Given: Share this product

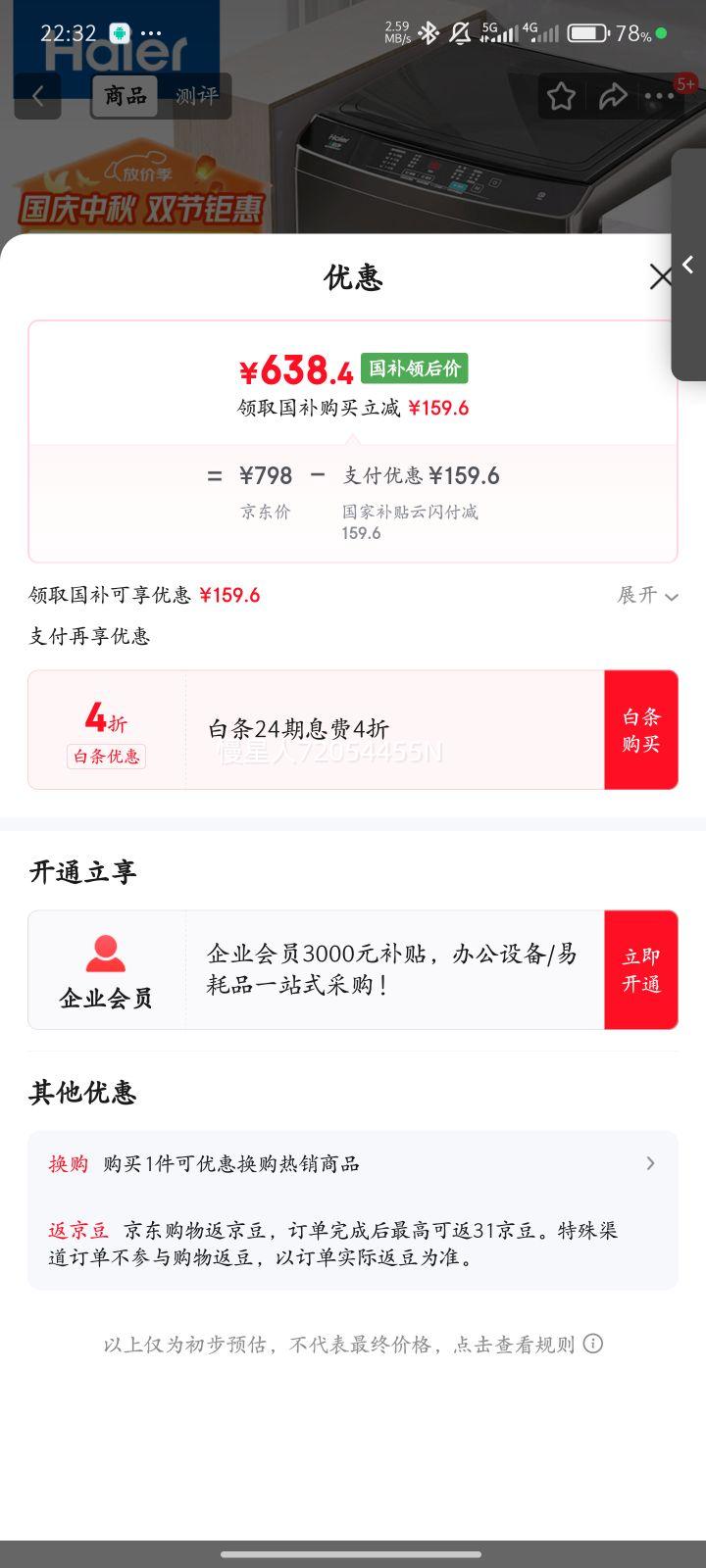Looking at the screenshot, I should (x=612, y=96).
